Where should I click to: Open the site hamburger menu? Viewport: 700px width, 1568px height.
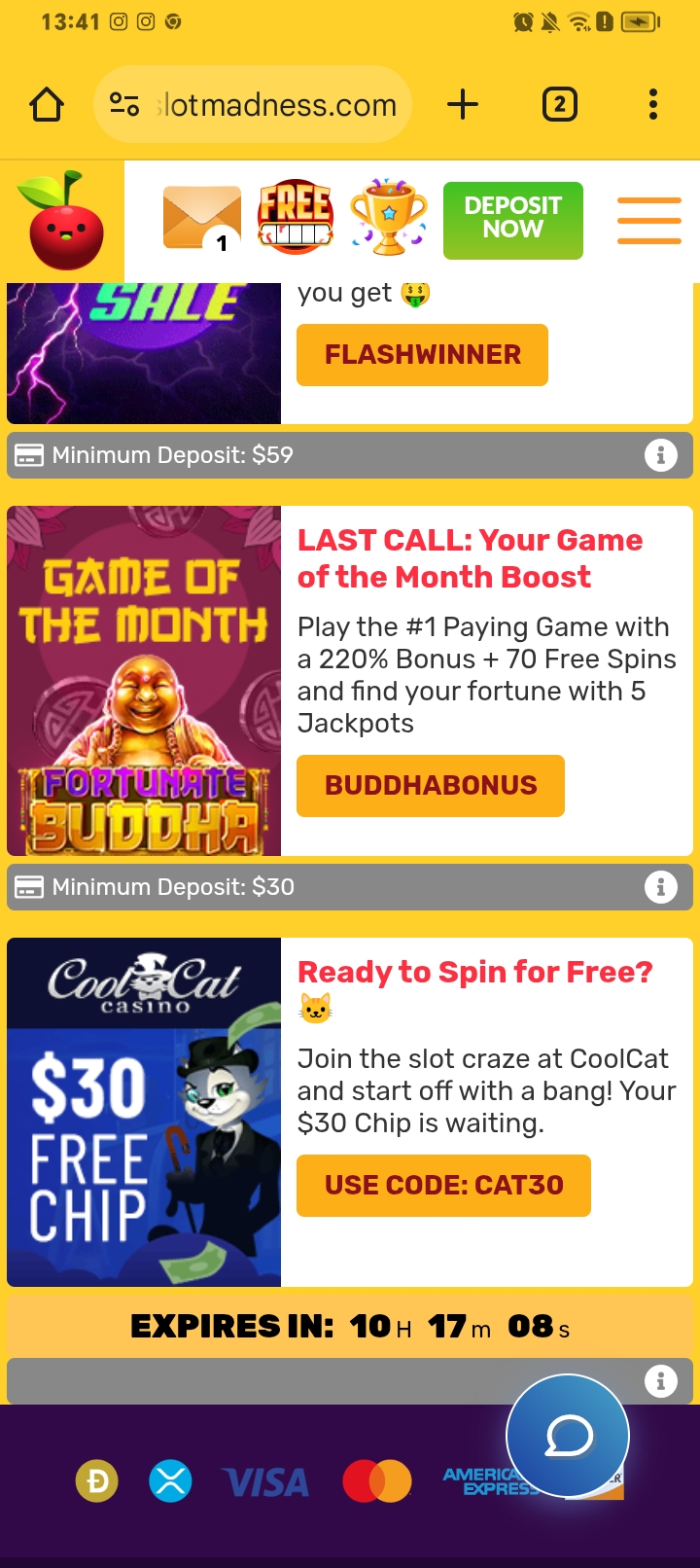[x=648, y=220]
